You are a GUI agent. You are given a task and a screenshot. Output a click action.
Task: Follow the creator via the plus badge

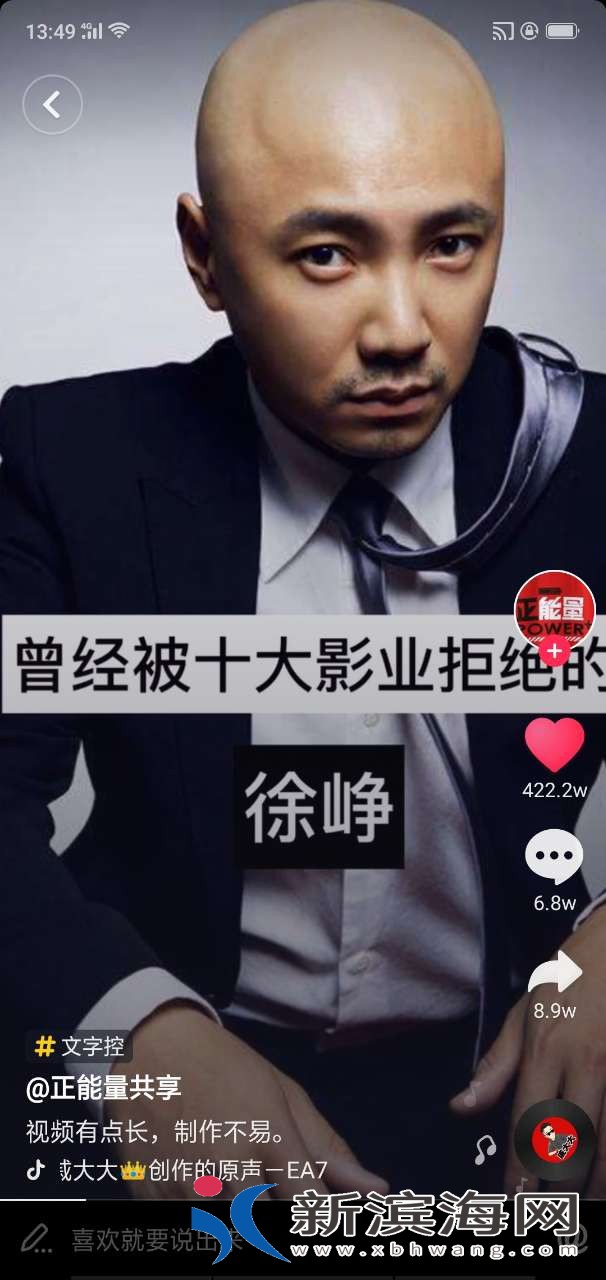point(554,652)
